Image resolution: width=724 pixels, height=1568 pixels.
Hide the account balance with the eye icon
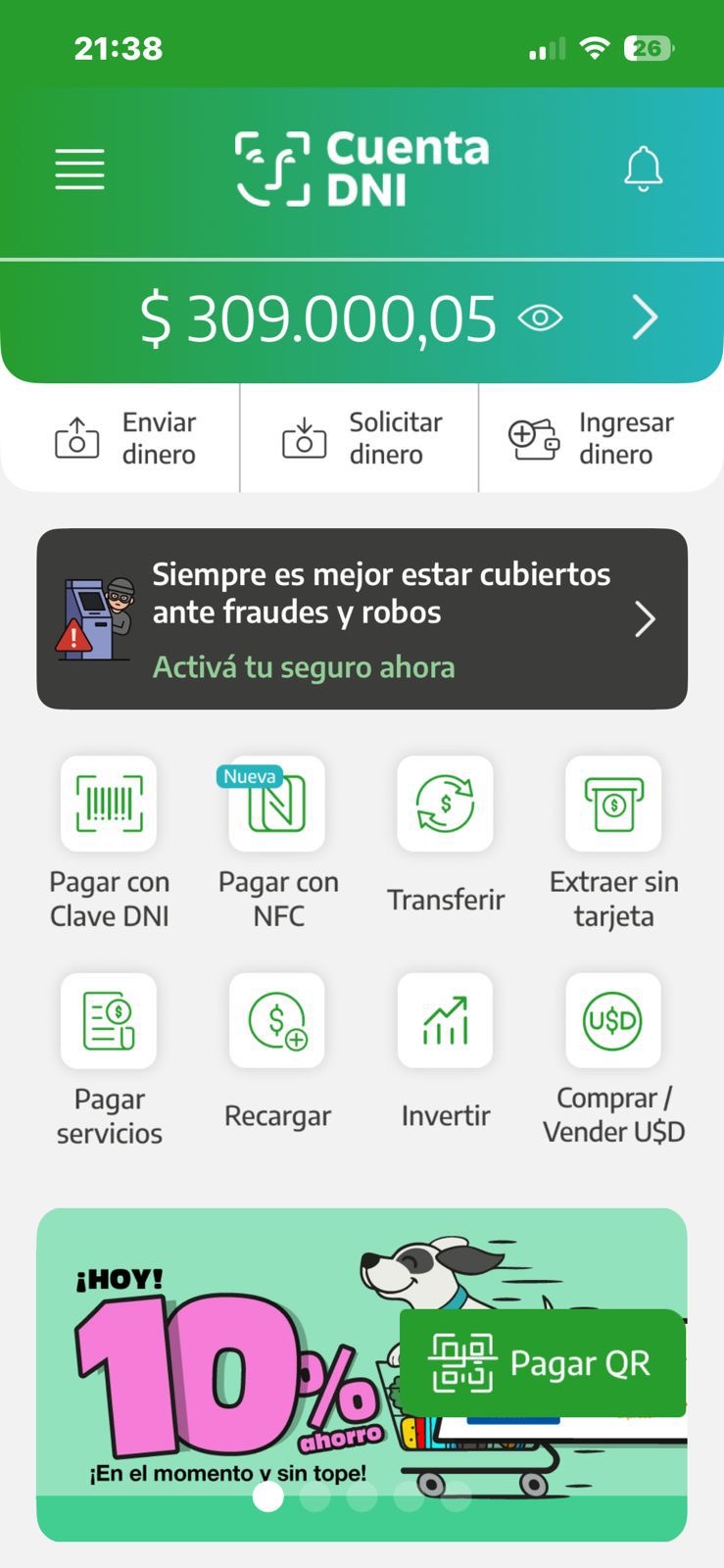tap(540, 318)
